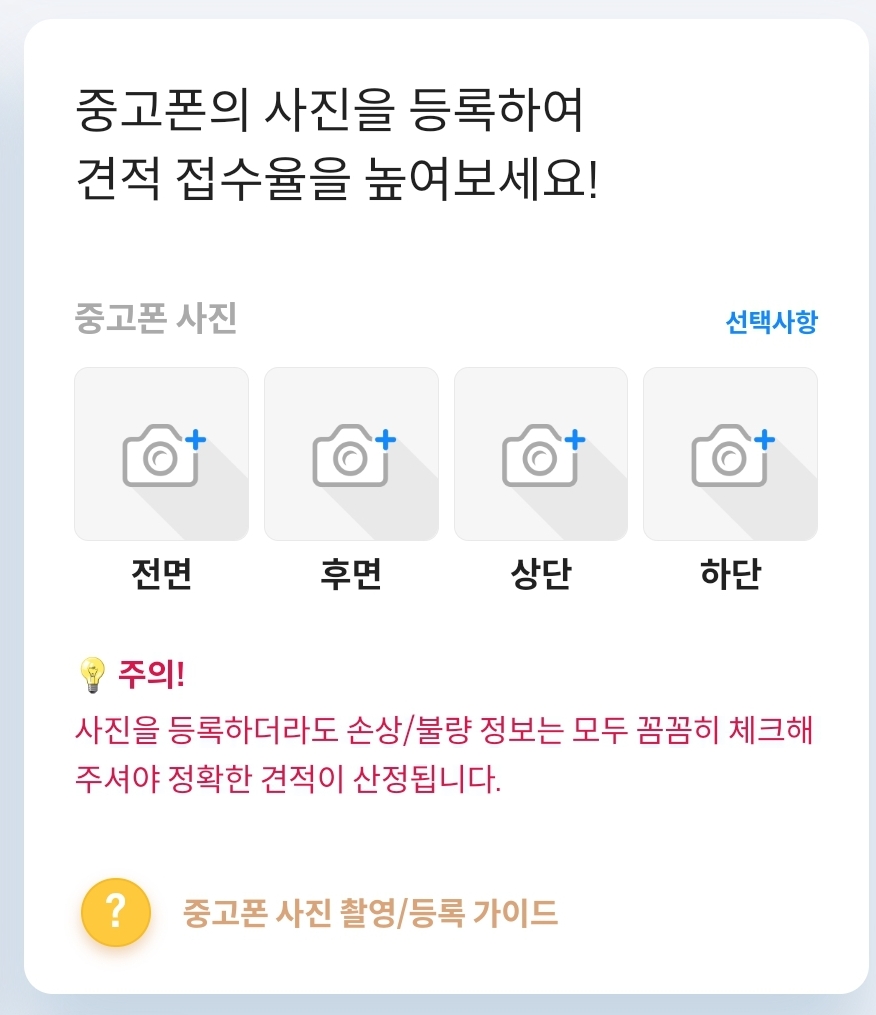
Task: Add a 전면 (front) photo of the phone
Action: pos(161,454)
